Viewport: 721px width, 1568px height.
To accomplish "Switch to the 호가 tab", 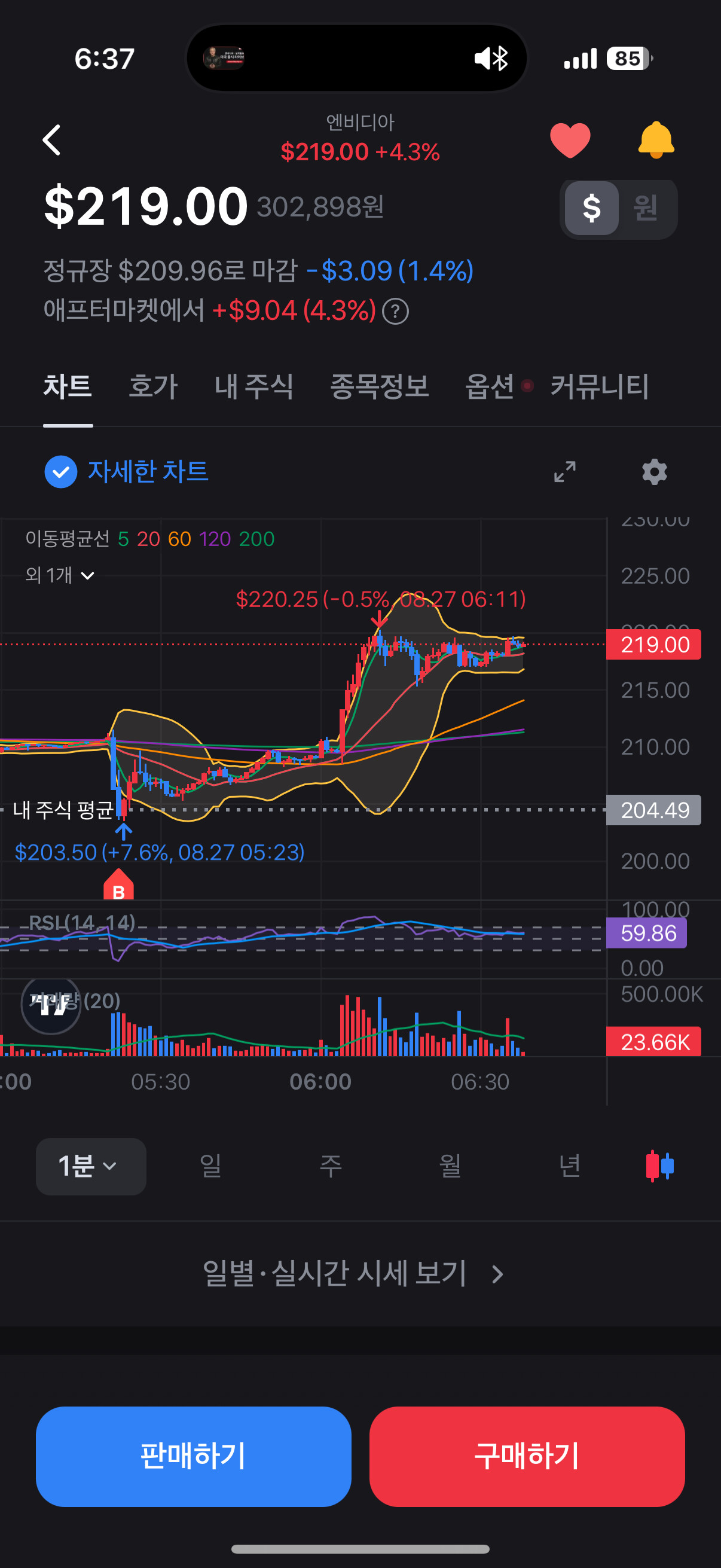I will (153, 386).
